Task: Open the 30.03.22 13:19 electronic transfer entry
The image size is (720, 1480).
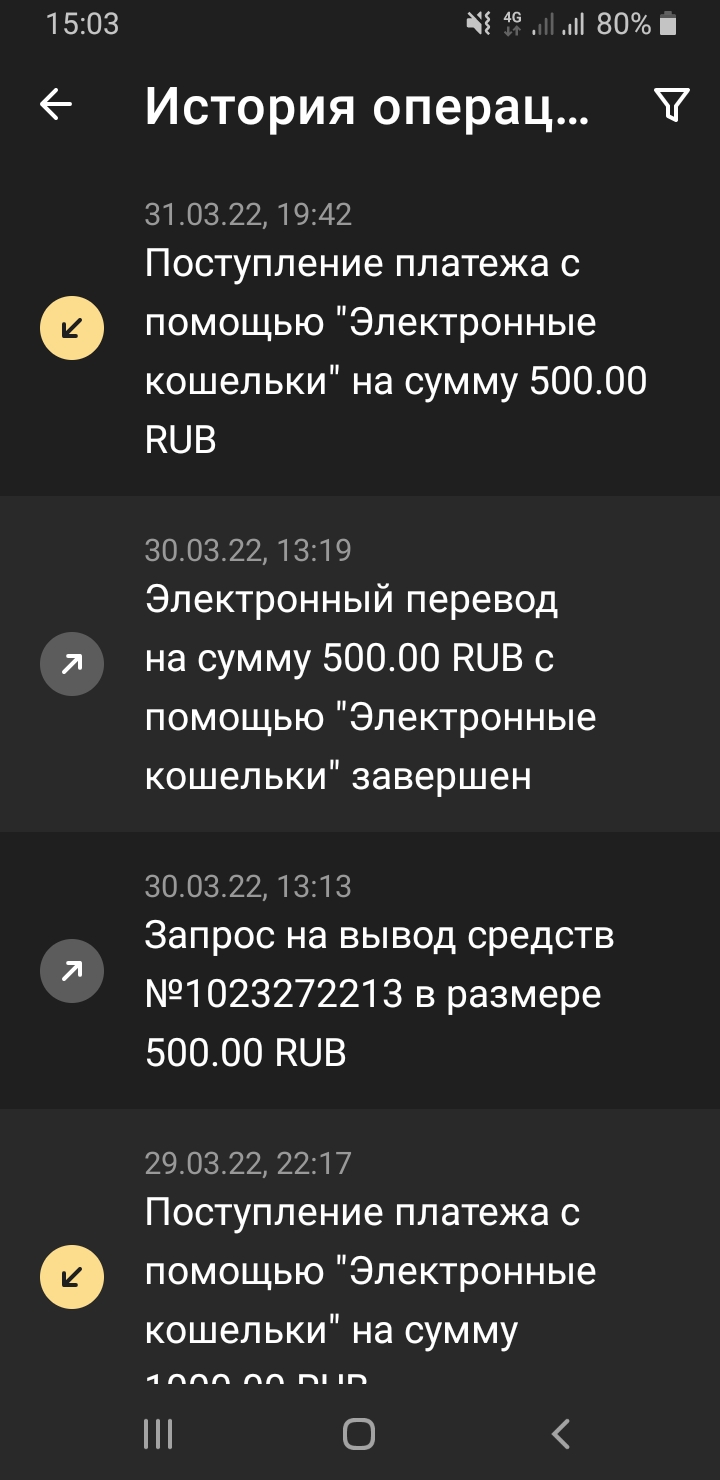Action: (360, 664)
